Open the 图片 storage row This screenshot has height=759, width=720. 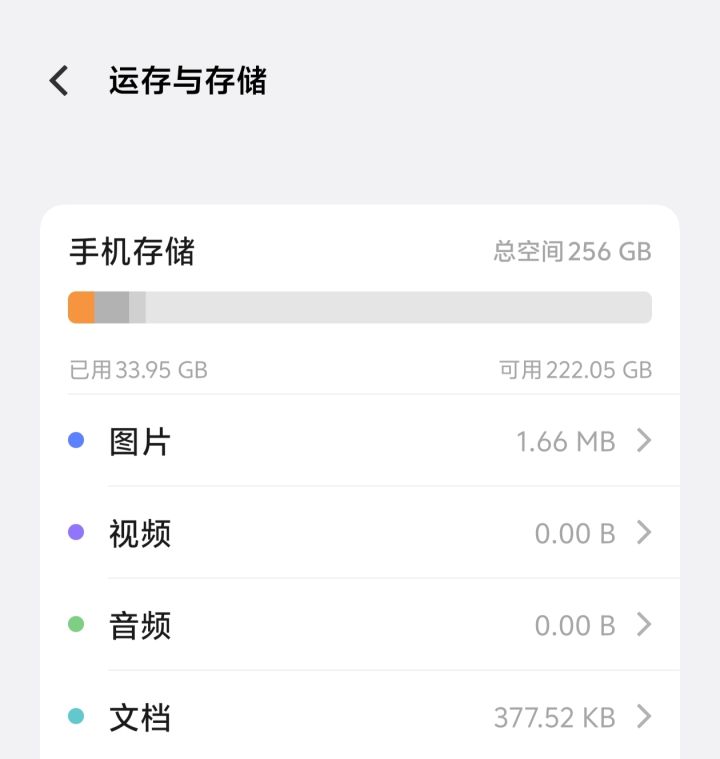pyautogui.click(x=360, y=441)
